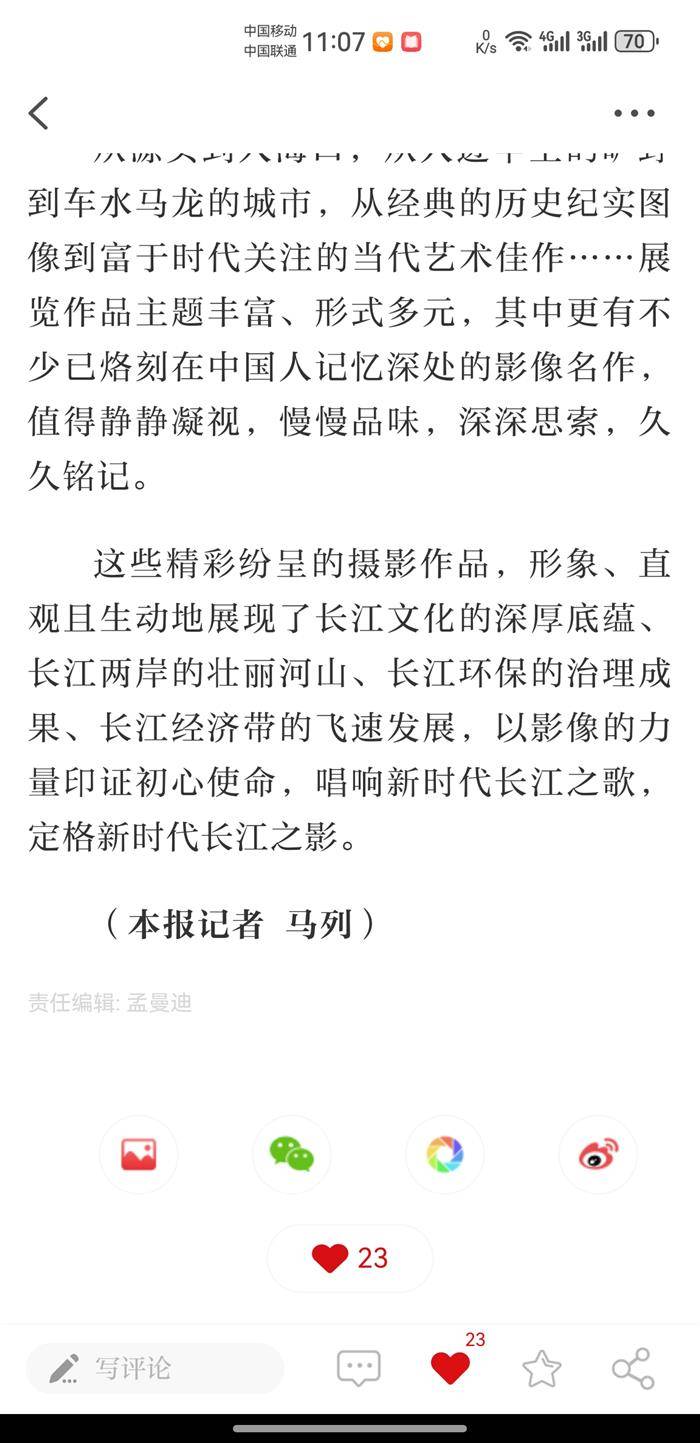Screen dimensions: 700x1443
Task: View comments via speech bubble icon
Action: coord(359,1368)
